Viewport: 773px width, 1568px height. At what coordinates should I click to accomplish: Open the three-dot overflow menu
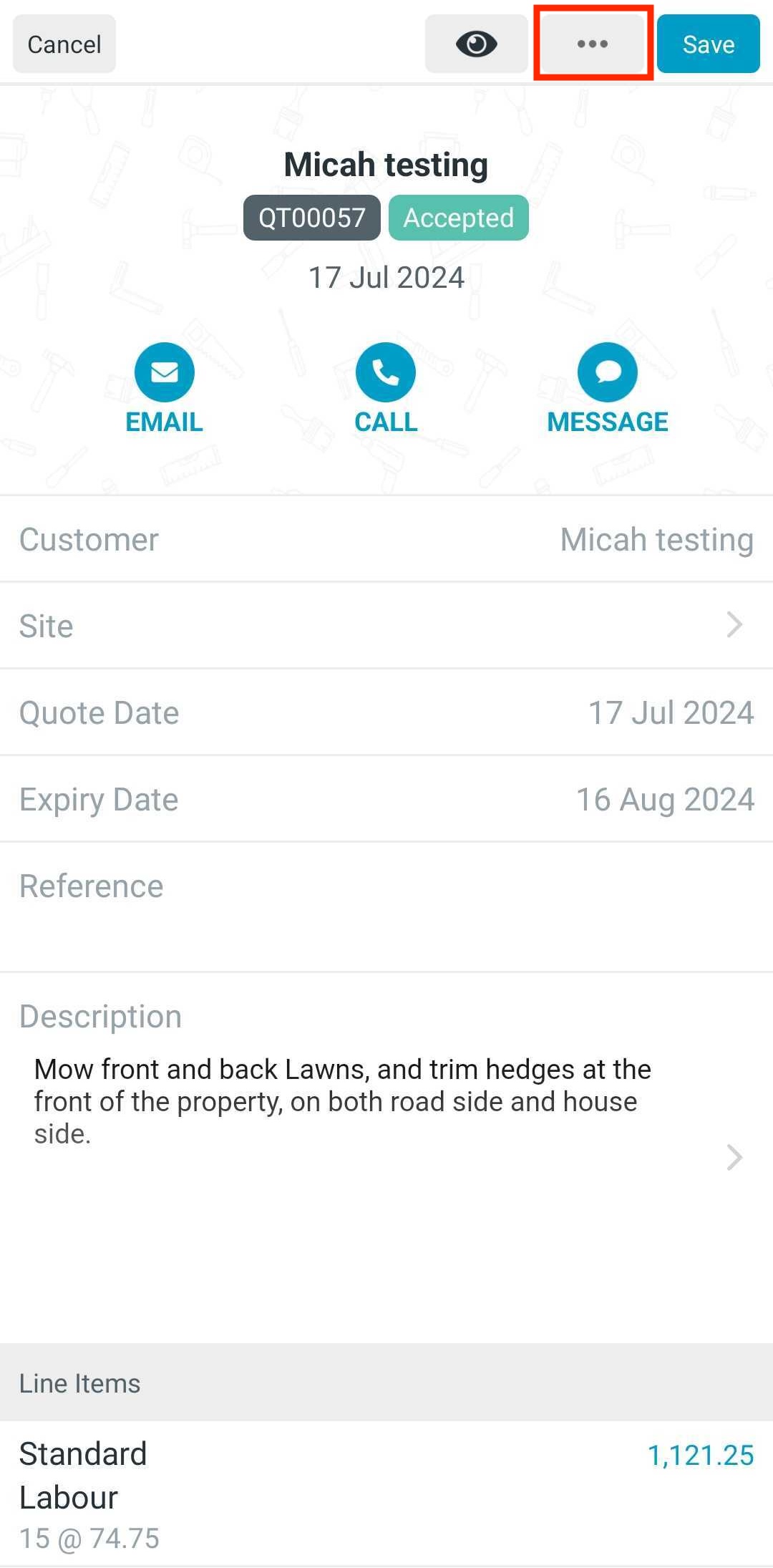(x=593, y=44)
